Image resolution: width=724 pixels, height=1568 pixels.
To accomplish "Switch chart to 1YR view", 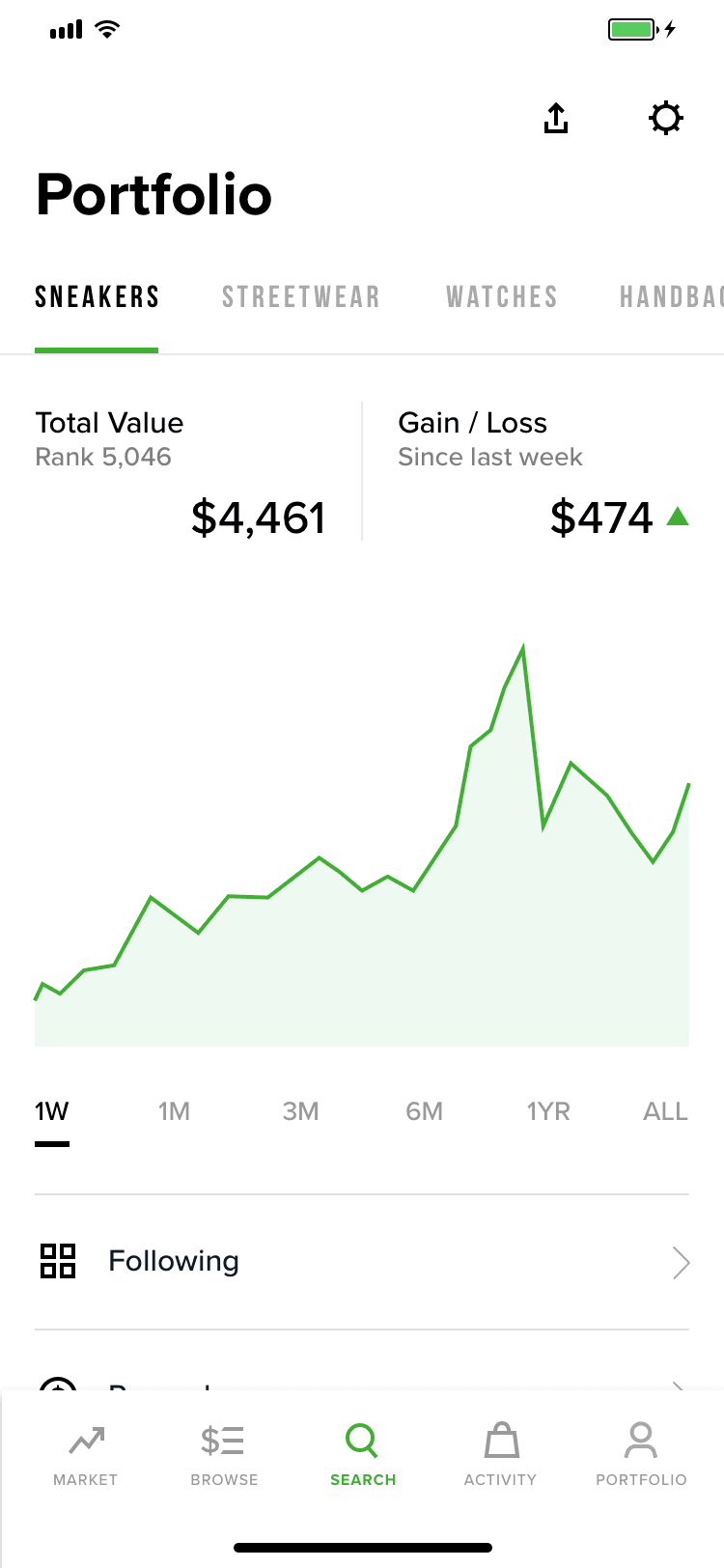I will tap(547, 1111).
